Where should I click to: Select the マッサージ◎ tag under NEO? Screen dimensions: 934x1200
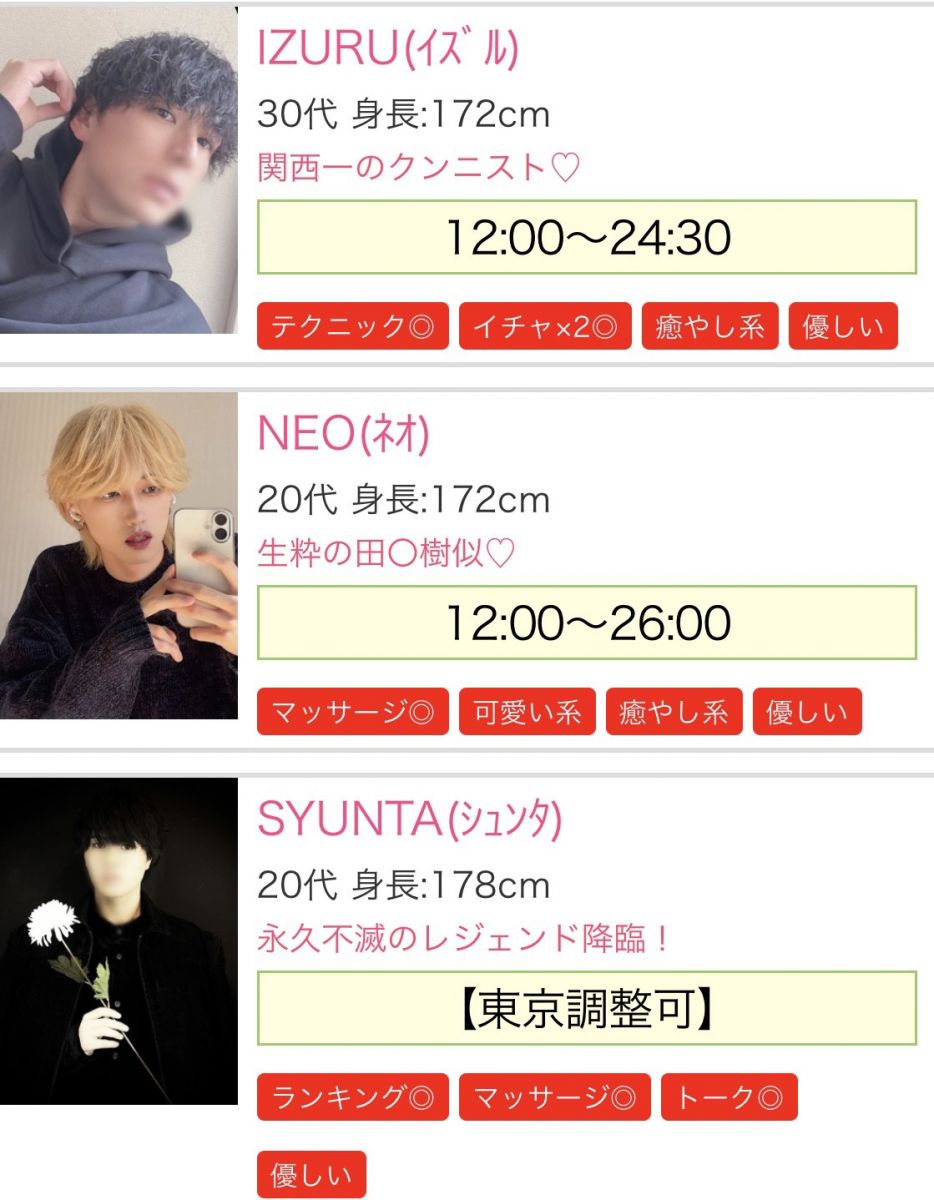coord(353,712)
